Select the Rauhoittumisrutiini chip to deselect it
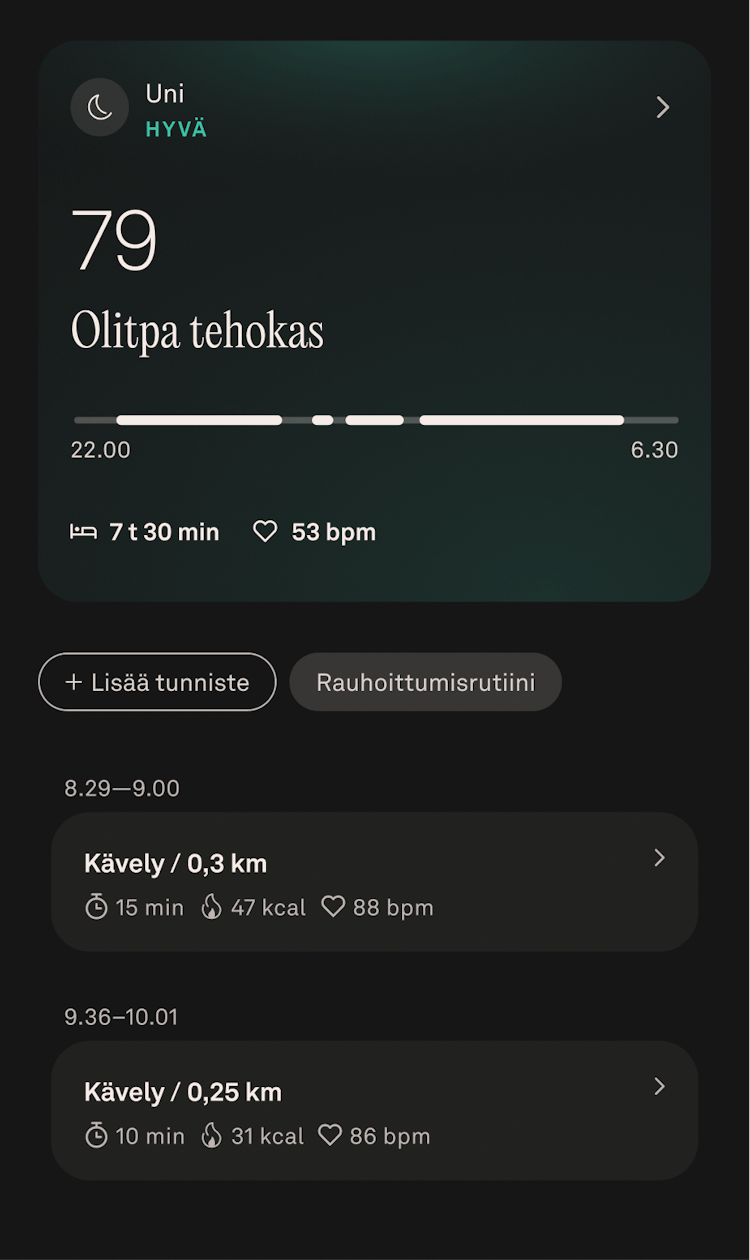The image size is (750, 1260). click(425, 681)
